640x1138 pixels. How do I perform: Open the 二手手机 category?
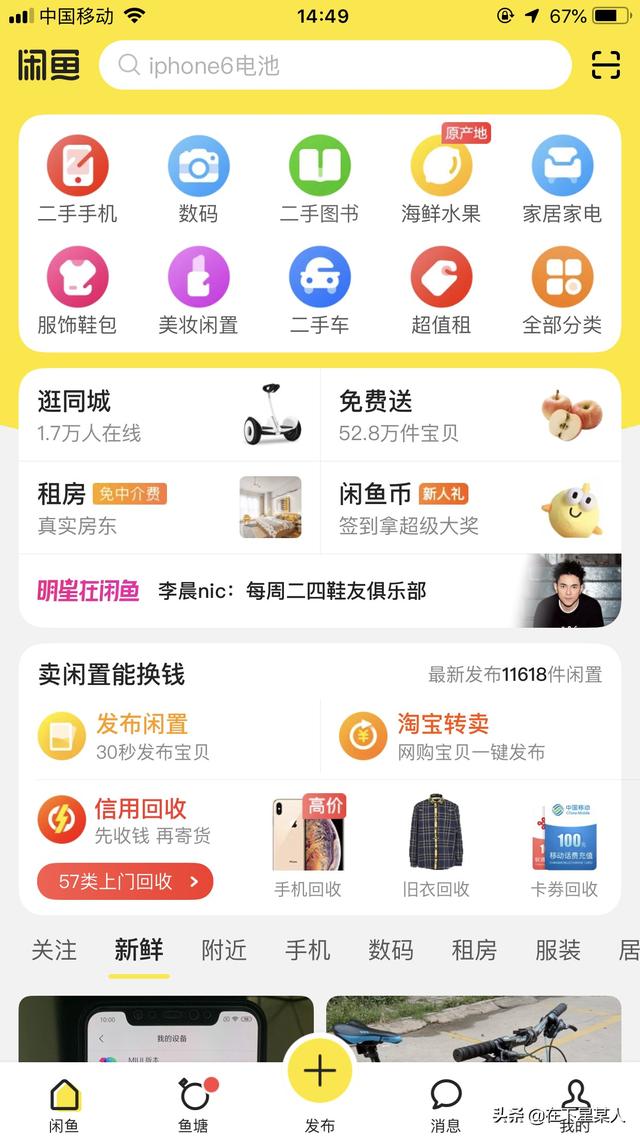tap(78, 180)
